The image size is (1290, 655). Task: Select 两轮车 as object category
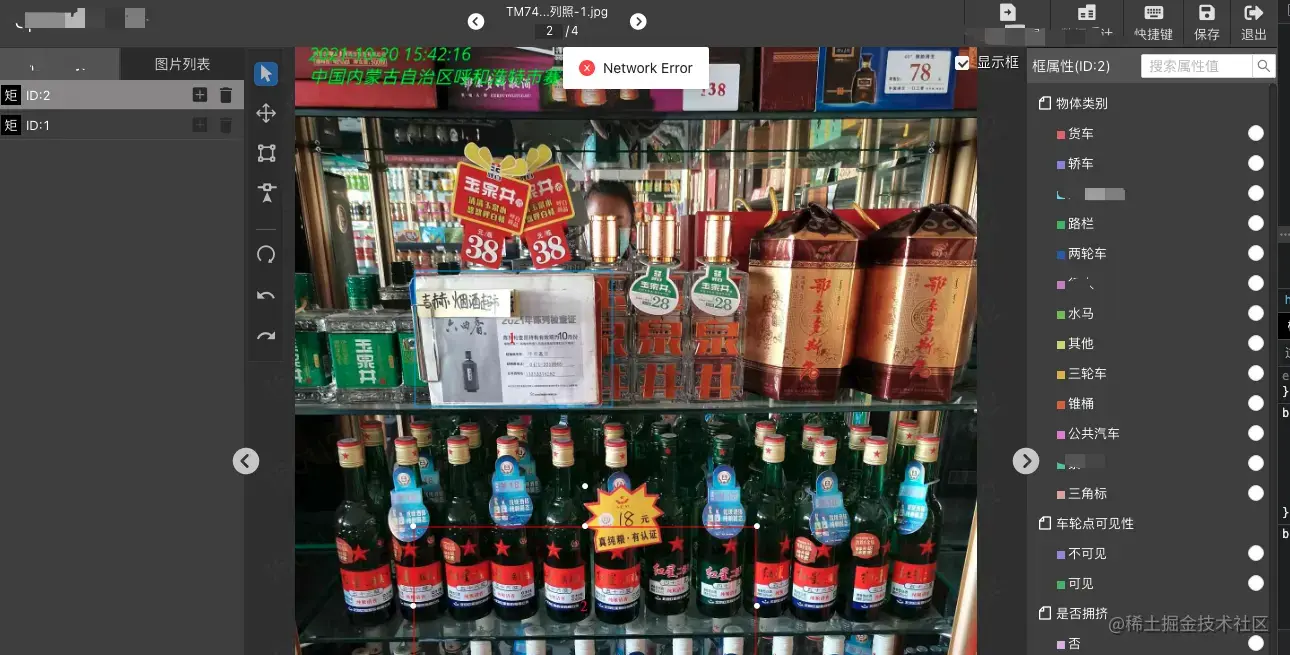tap(1255, 253)
